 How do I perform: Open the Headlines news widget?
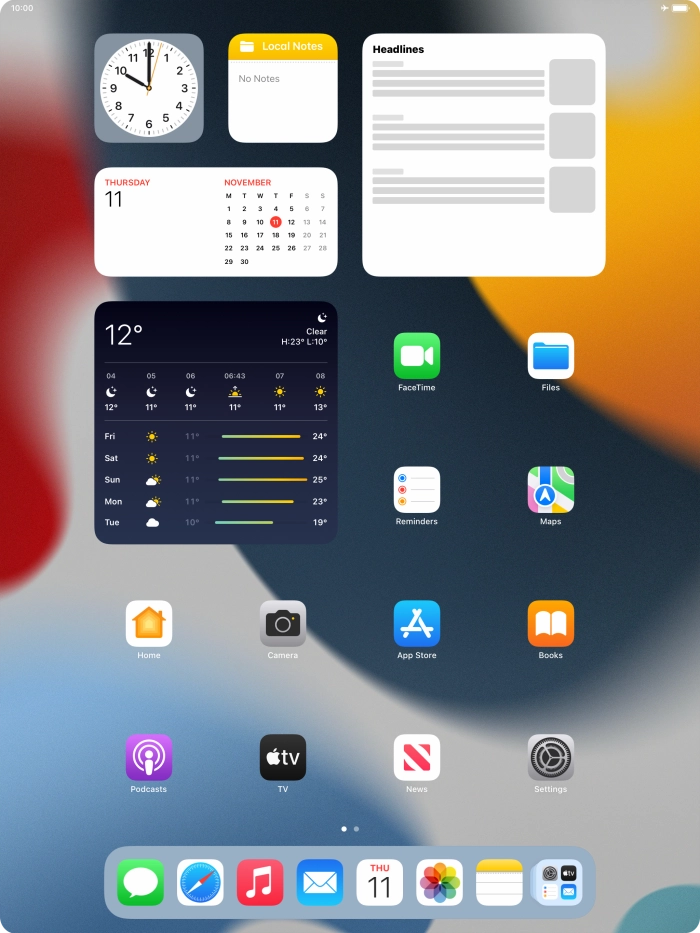483,155
